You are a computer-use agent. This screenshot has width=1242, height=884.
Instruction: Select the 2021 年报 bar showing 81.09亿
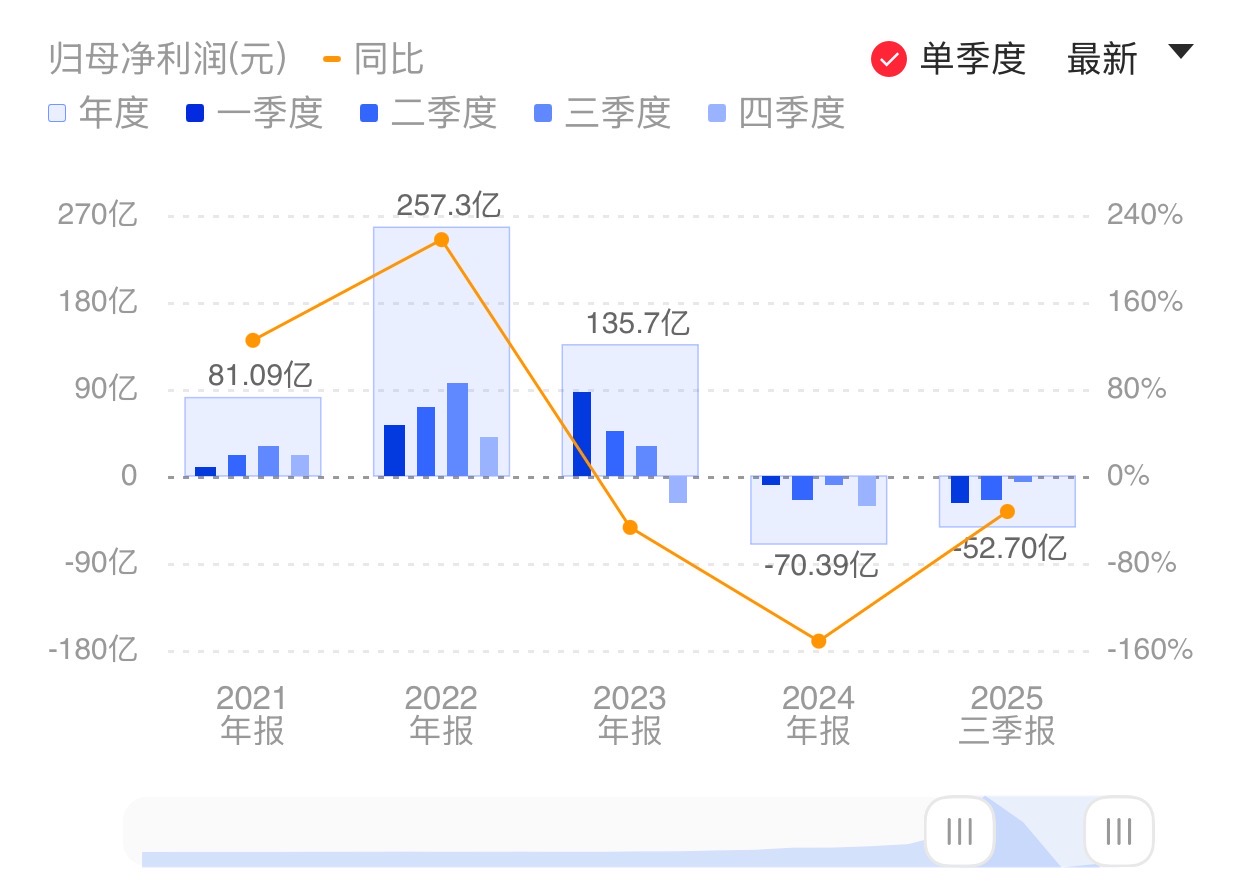[x=252, y=436]
